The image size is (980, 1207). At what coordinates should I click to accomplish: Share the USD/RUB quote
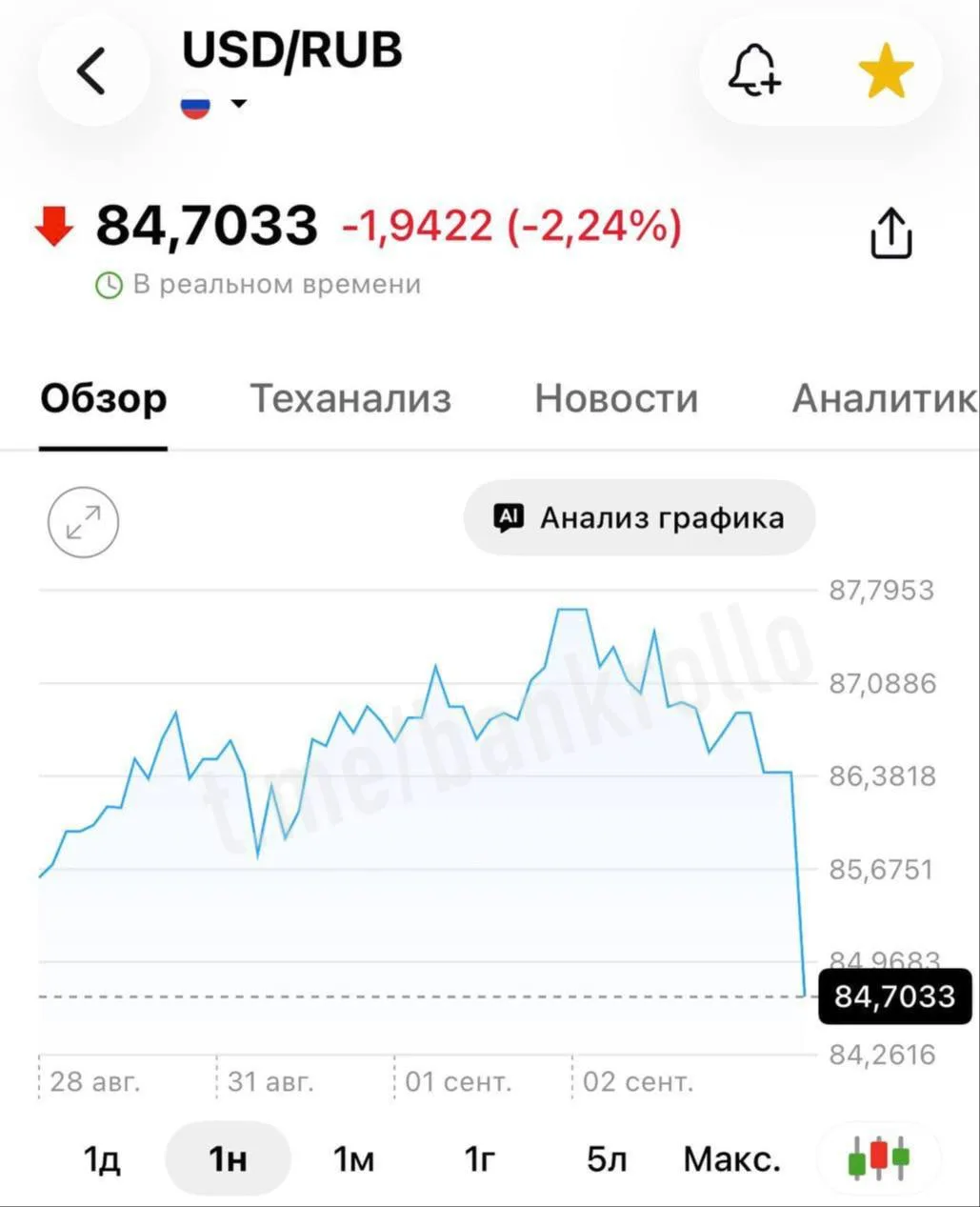pyautogui.click(x=890, y=234)
